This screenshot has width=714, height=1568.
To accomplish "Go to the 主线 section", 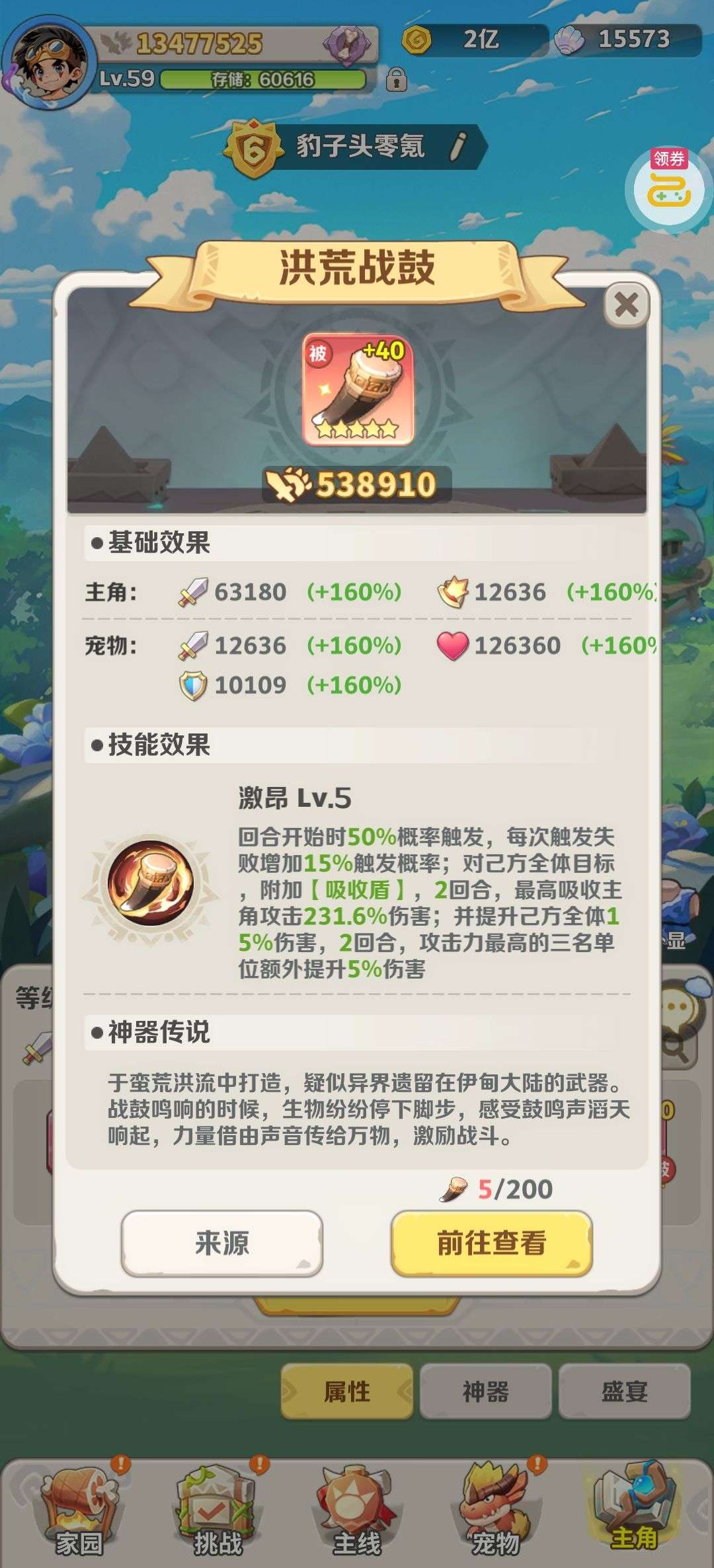I will click(x=357, y=1513).
